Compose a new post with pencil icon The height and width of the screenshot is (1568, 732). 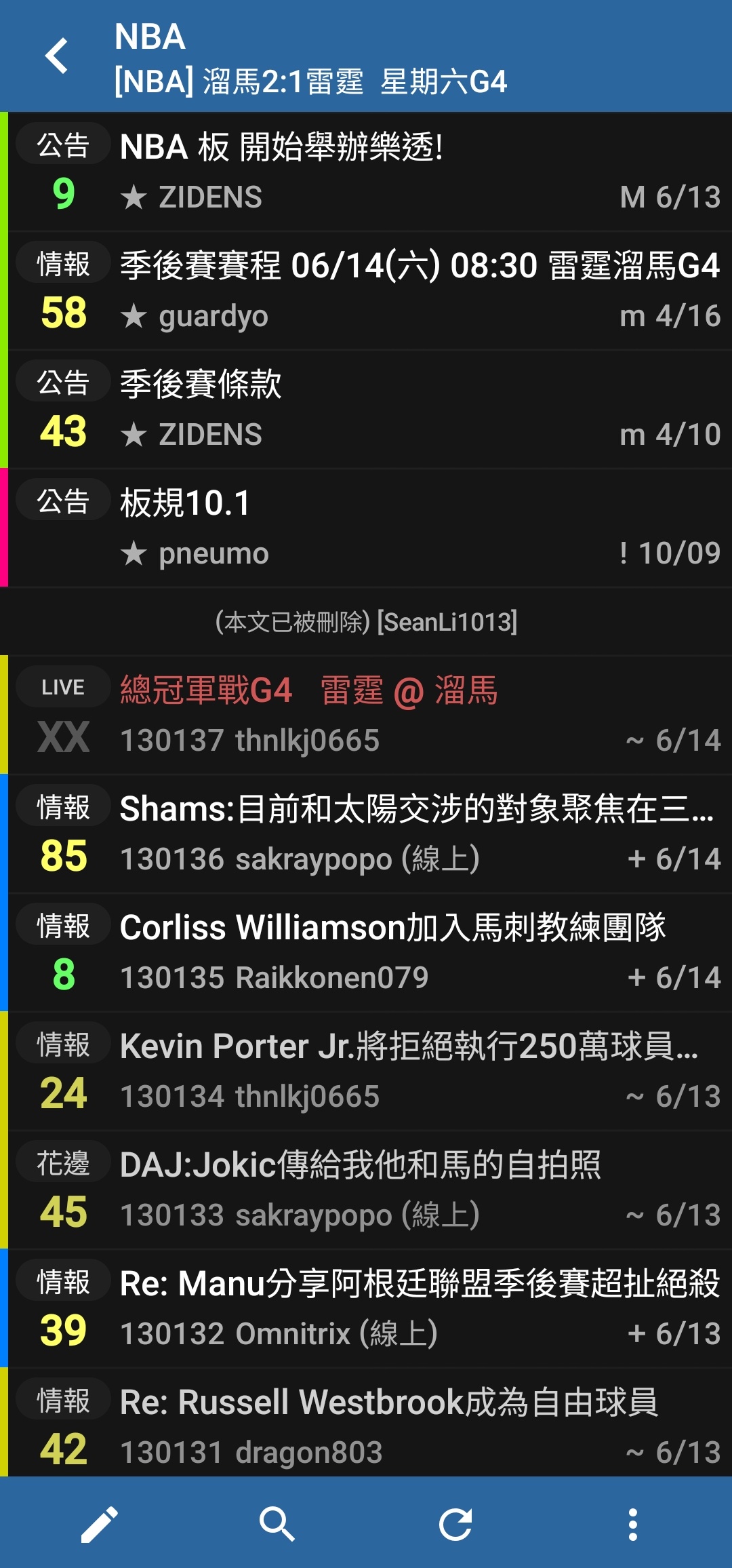(100, 1525)
